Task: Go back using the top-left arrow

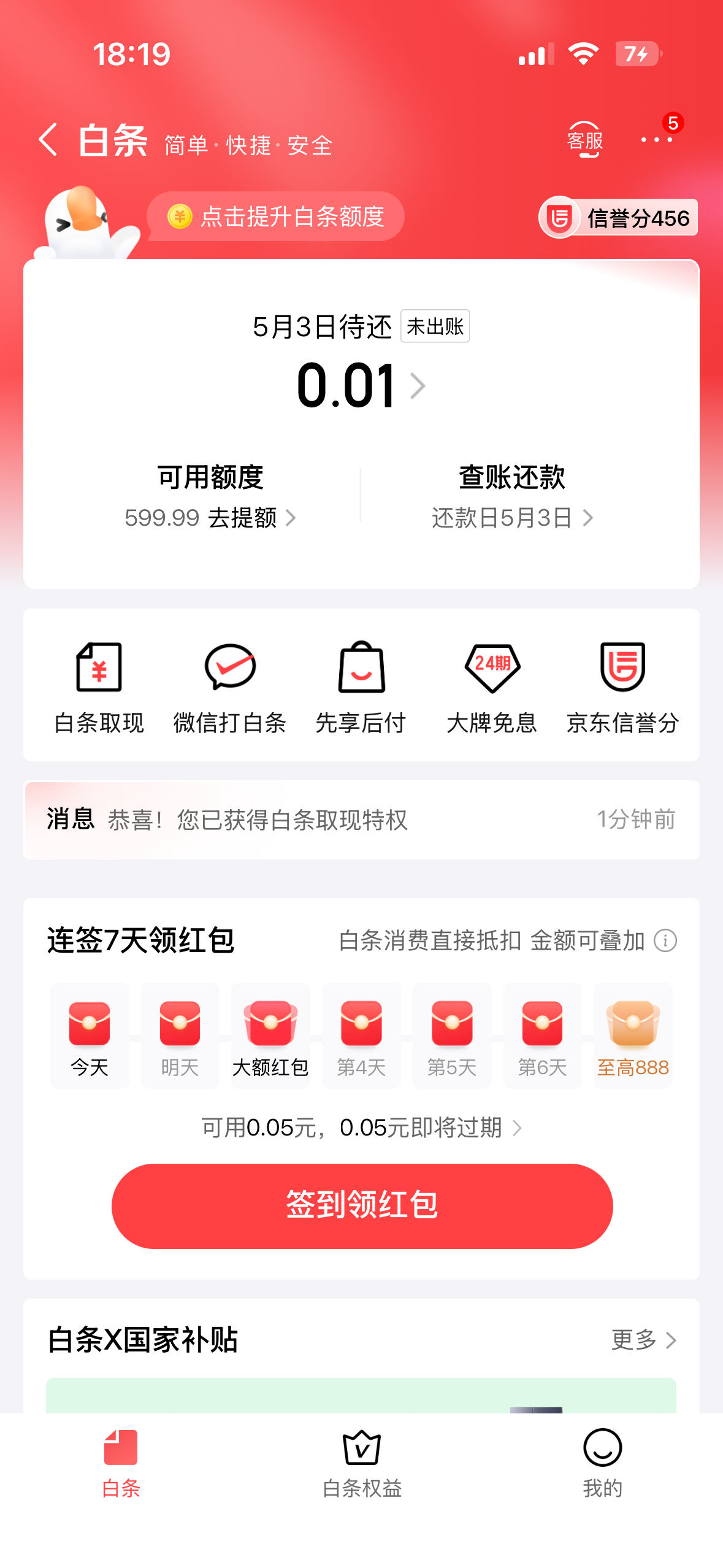Action: (48, 140)
